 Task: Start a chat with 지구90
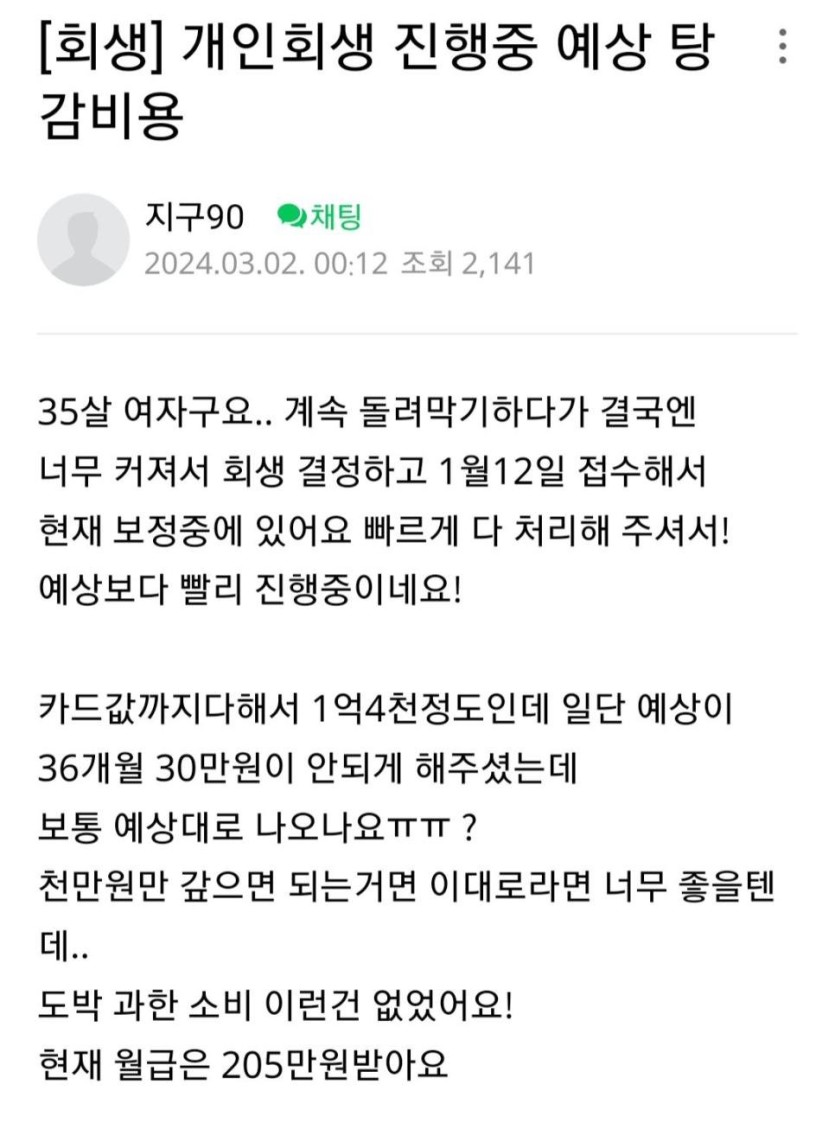320,216
